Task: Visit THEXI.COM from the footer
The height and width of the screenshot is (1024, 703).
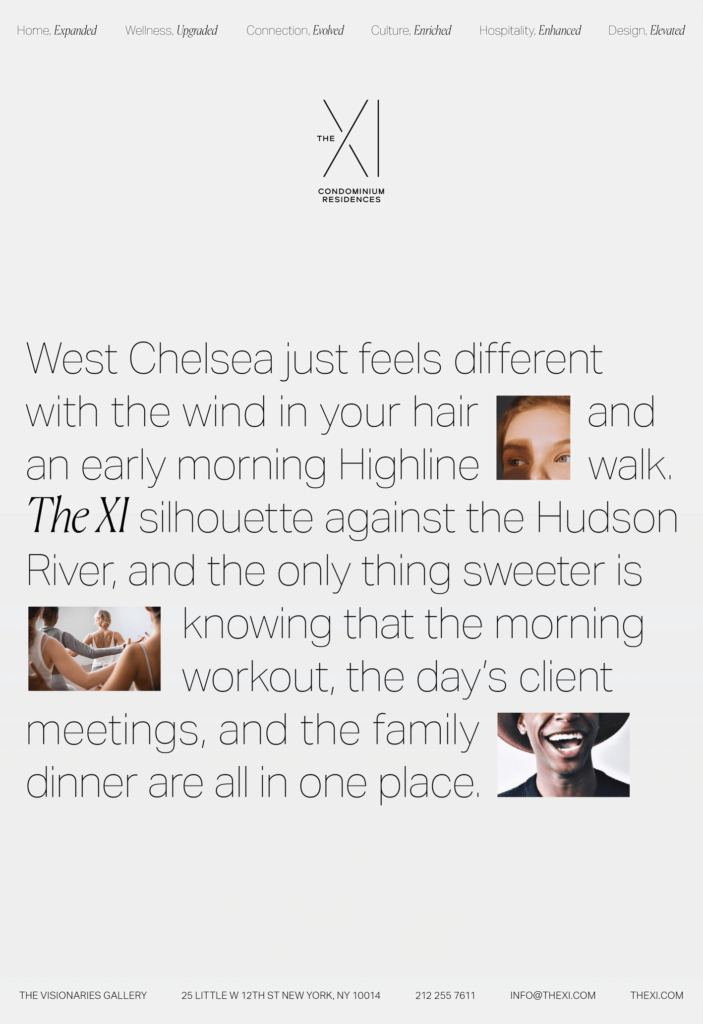Action: click(656, 995)
